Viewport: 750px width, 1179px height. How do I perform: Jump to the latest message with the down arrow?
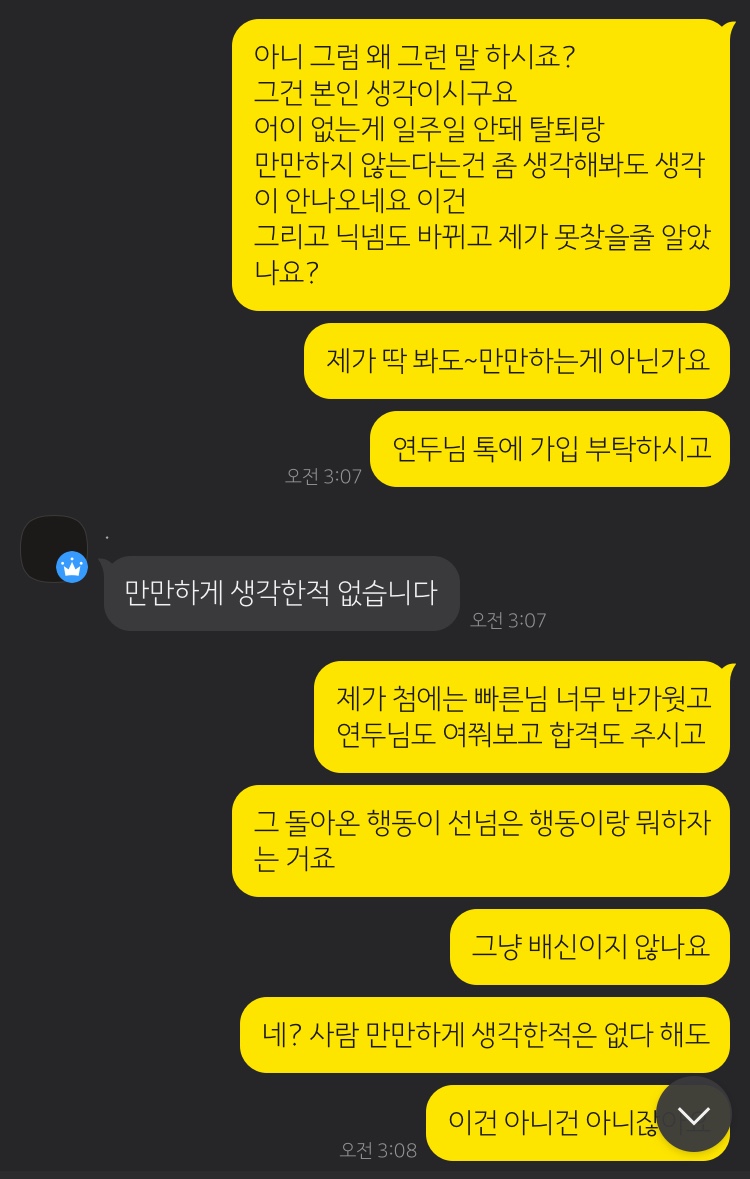693,1114
